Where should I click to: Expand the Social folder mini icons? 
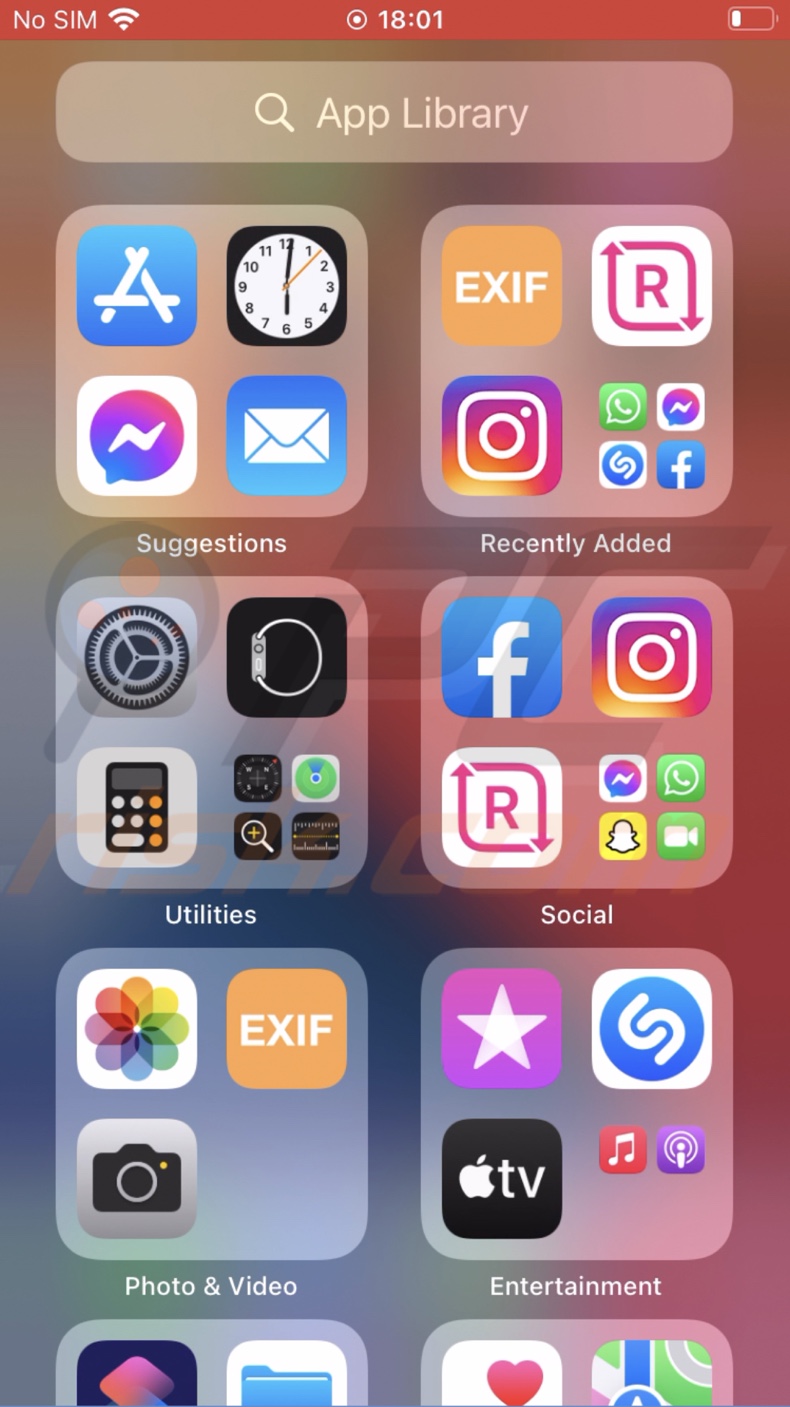coord(651,808)
